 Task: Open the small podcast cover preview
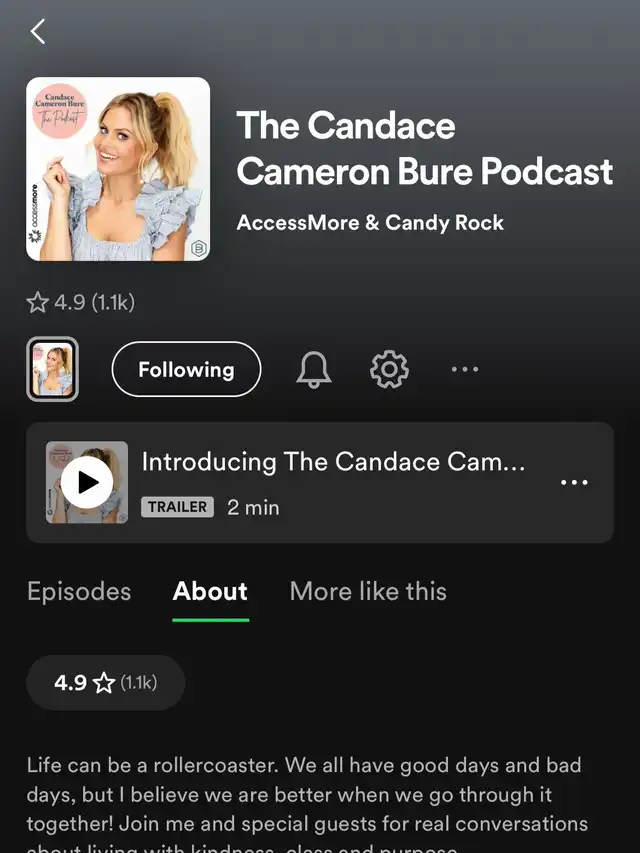52,370
